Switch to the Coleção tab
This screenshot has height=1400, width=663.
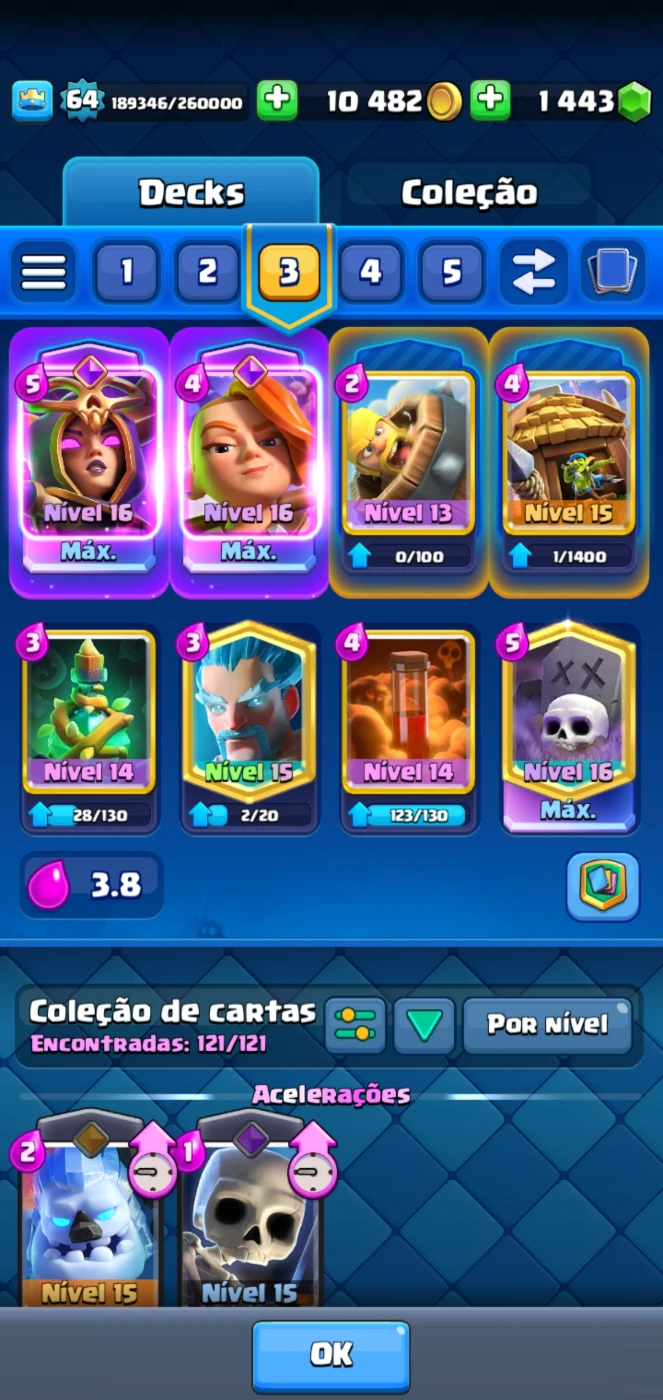coord(469,192)
